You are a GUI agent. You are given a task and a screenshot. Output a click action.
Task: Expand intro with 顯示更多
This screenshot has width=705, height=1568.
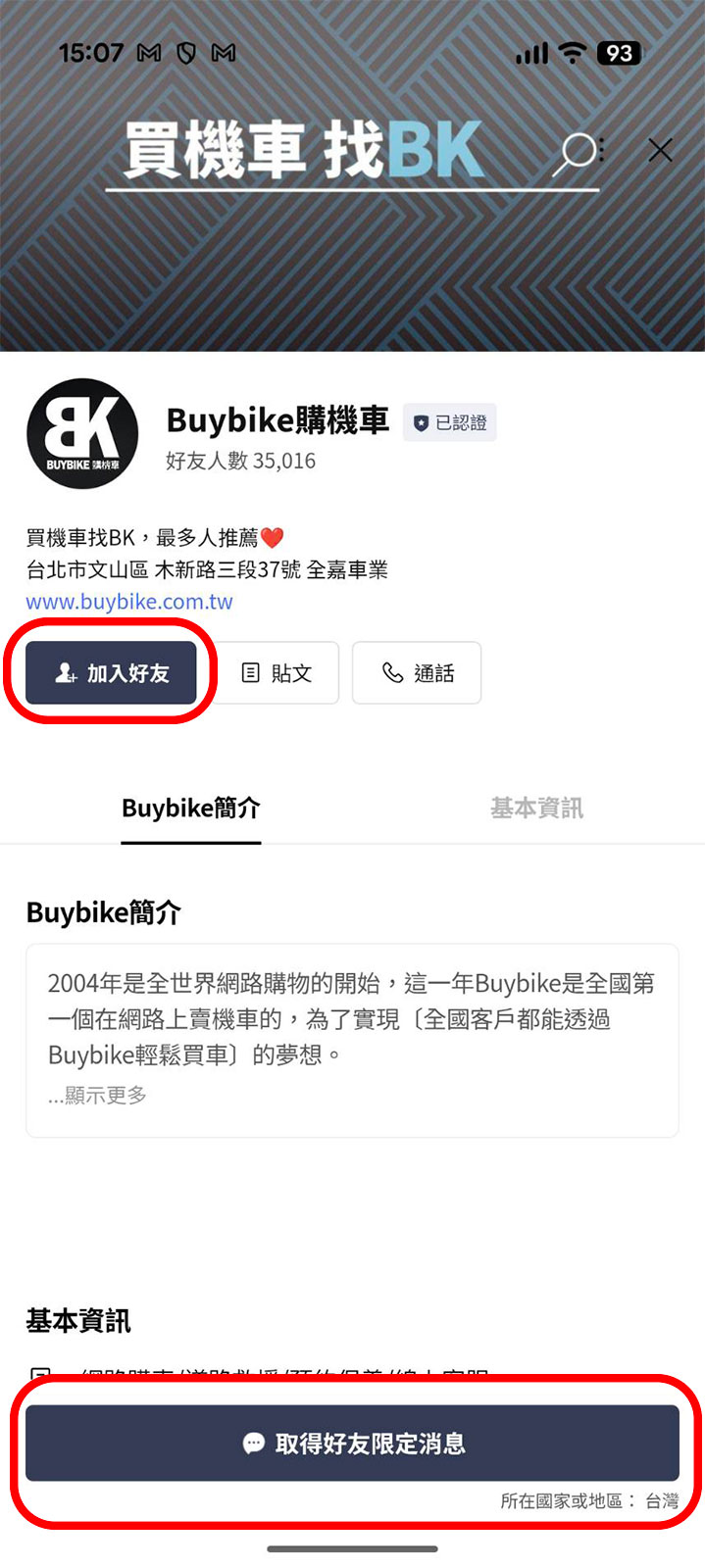98,1096
